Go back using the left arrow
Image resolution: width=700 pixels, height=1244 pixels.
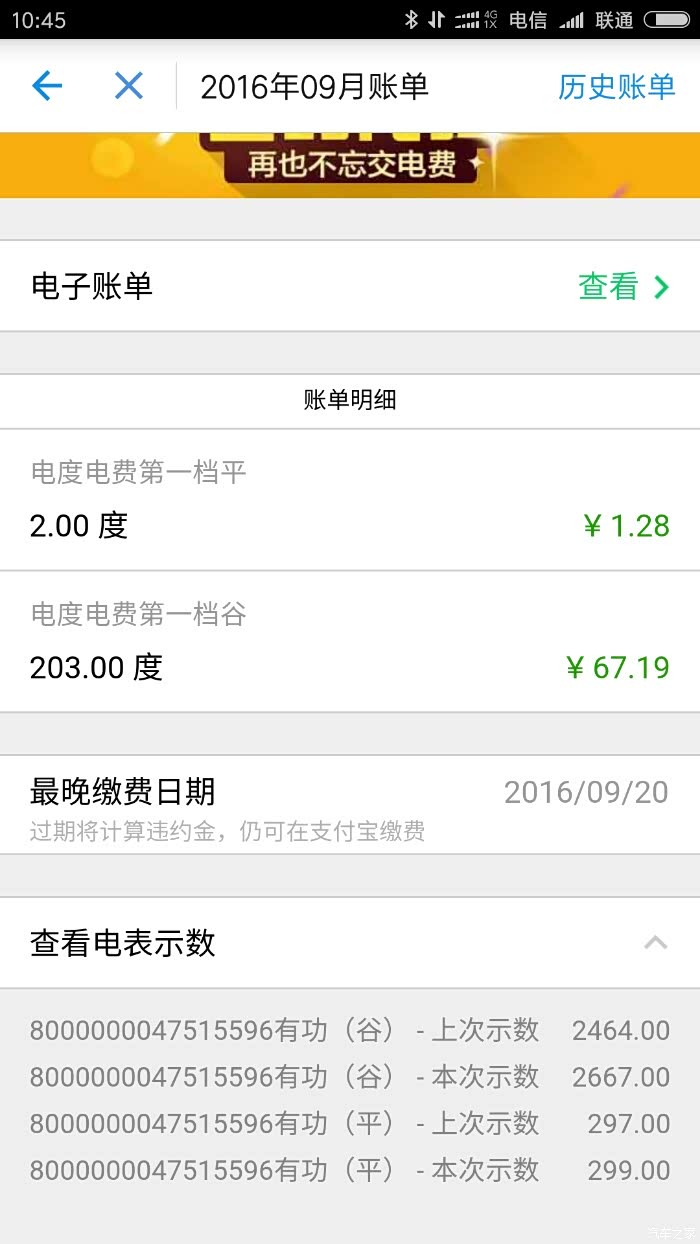47,86
